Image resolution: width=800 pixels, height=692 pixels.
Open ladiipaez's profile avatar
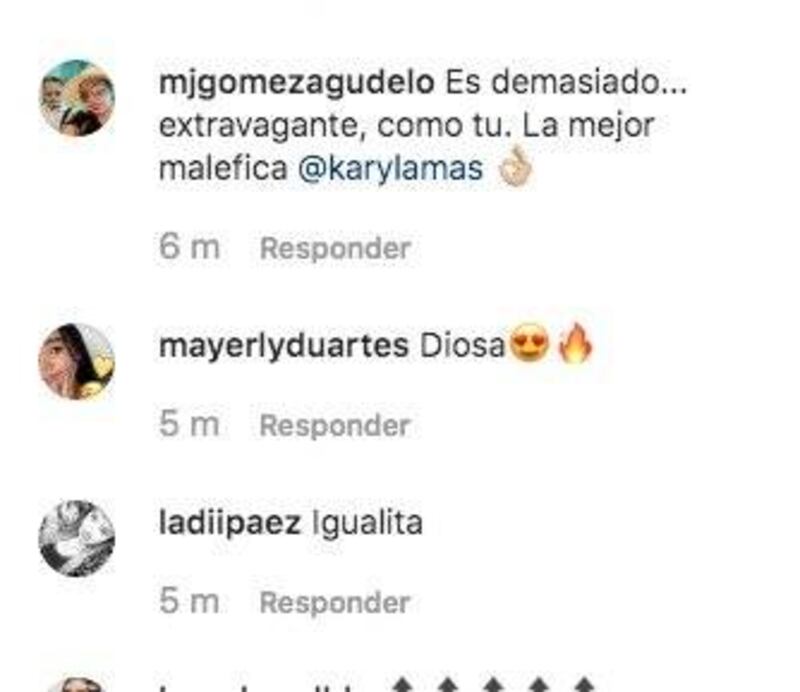coord(77,539)
